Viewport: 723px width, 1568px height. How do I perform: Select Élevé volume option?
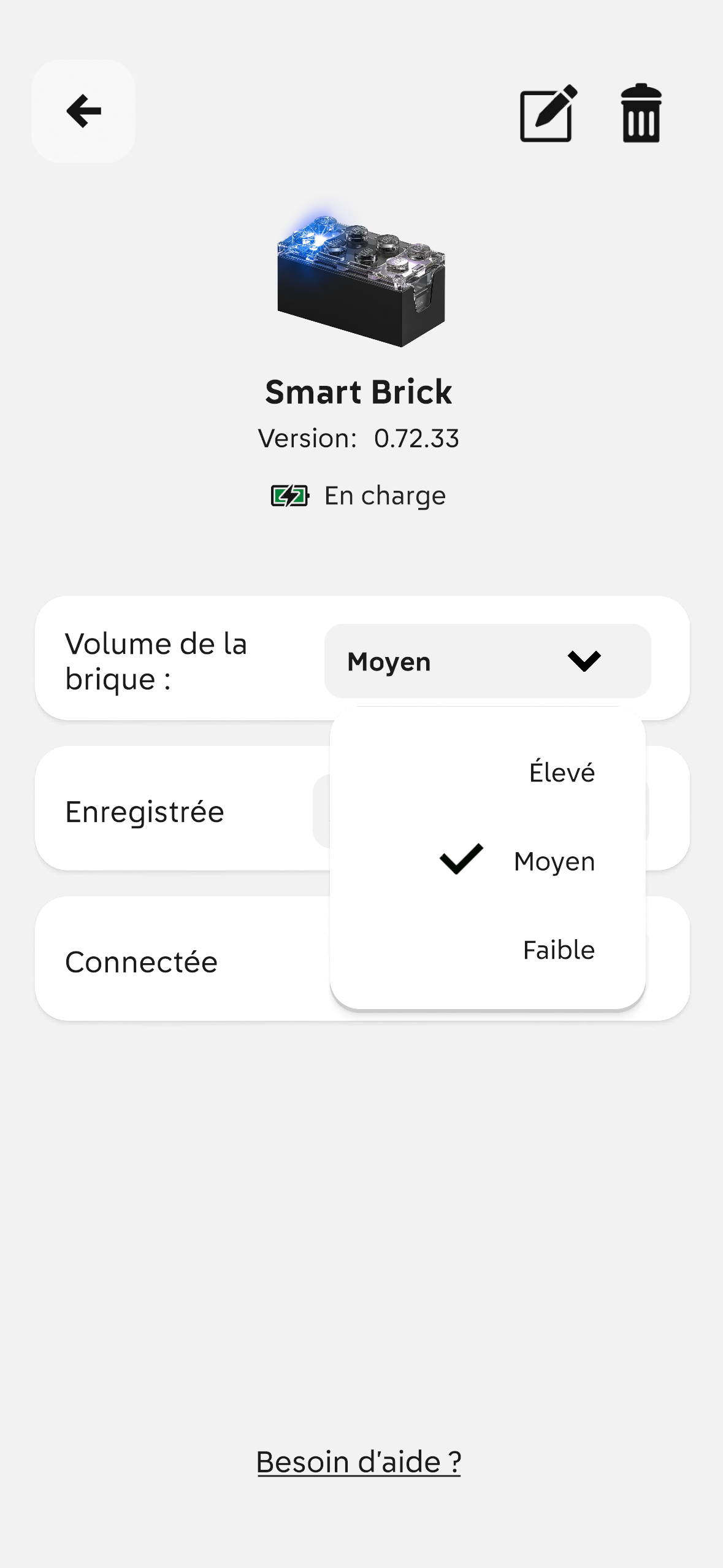(x=561, y=772)
